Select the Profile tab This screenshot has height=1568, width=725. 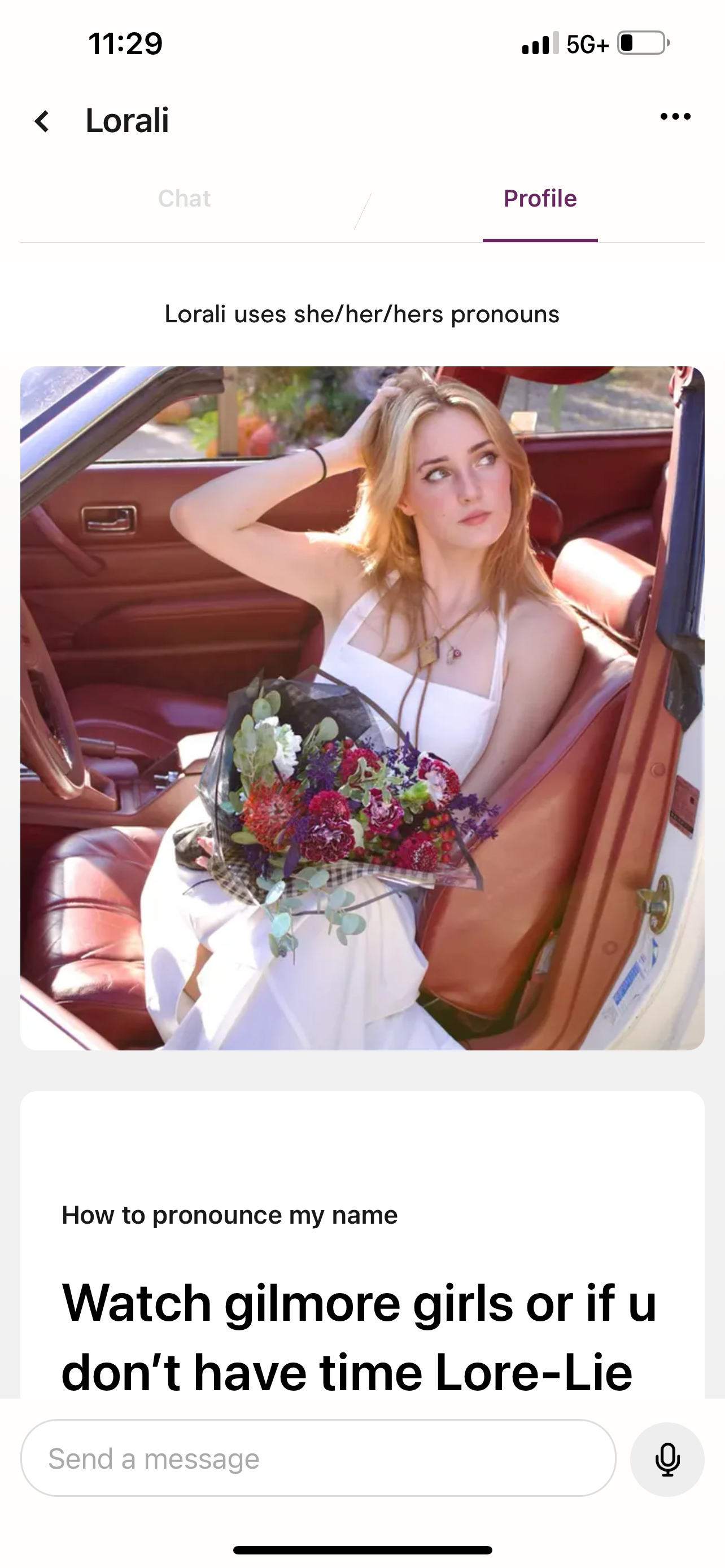[540, 199]
